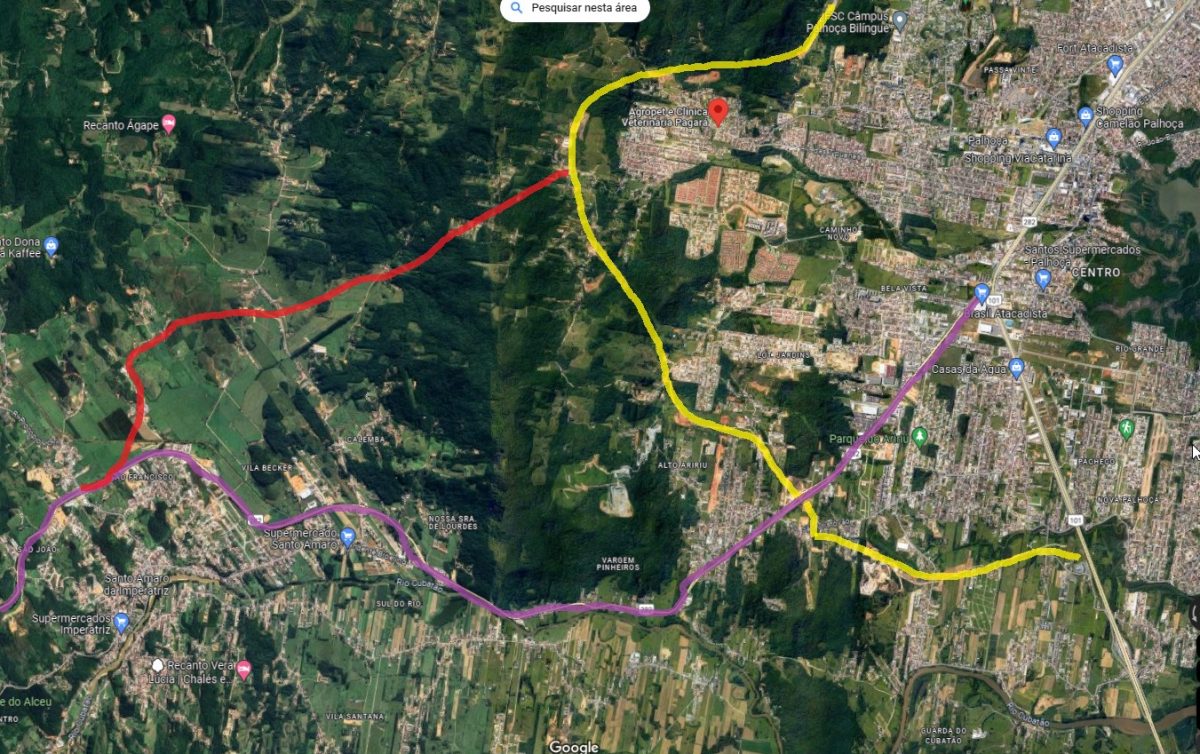Tap the Pesquisar nesta área button
Viewport: 1200px width, 754px height.
(x=575, y=9)
